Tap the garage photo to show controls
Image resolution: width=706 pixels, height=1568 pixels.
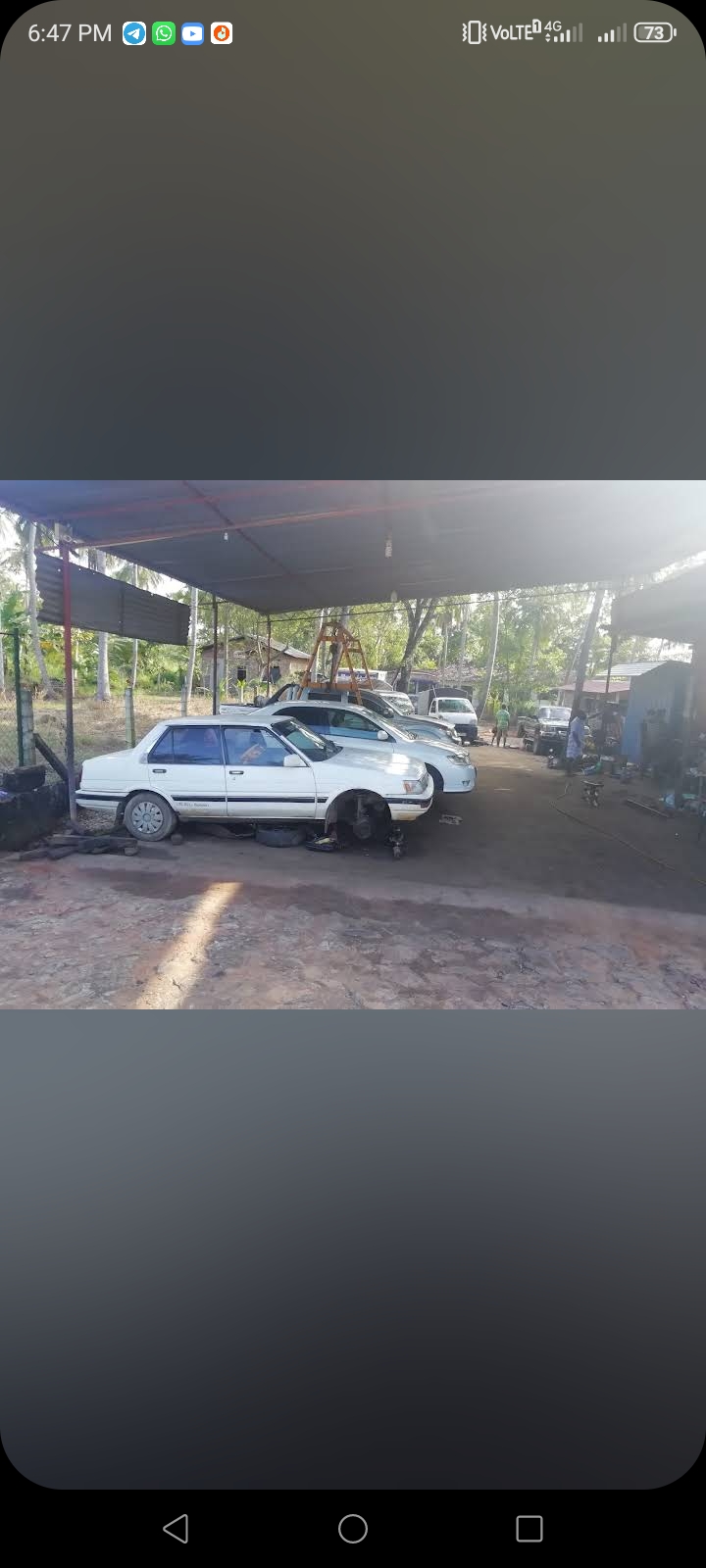point(353,745)
